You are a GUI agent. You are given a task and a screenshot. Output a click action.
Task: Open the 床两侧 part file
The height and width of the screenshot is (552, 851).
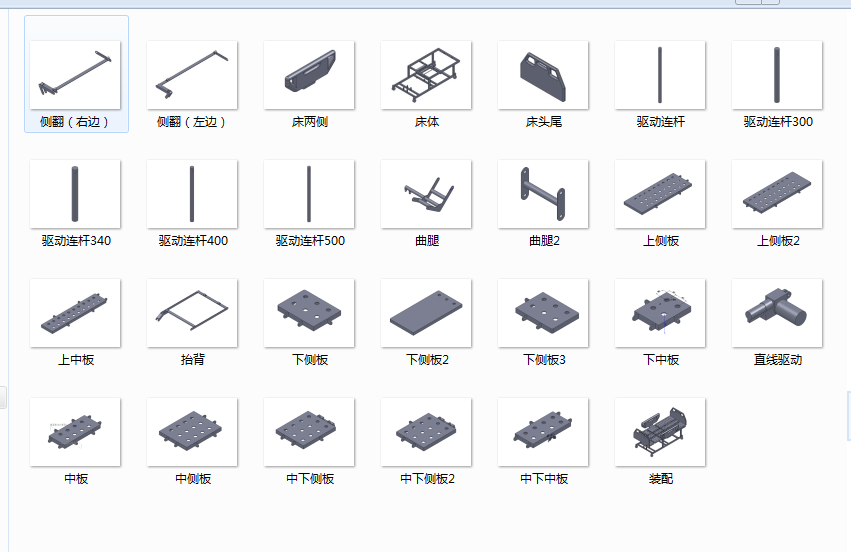pos(309,75)
